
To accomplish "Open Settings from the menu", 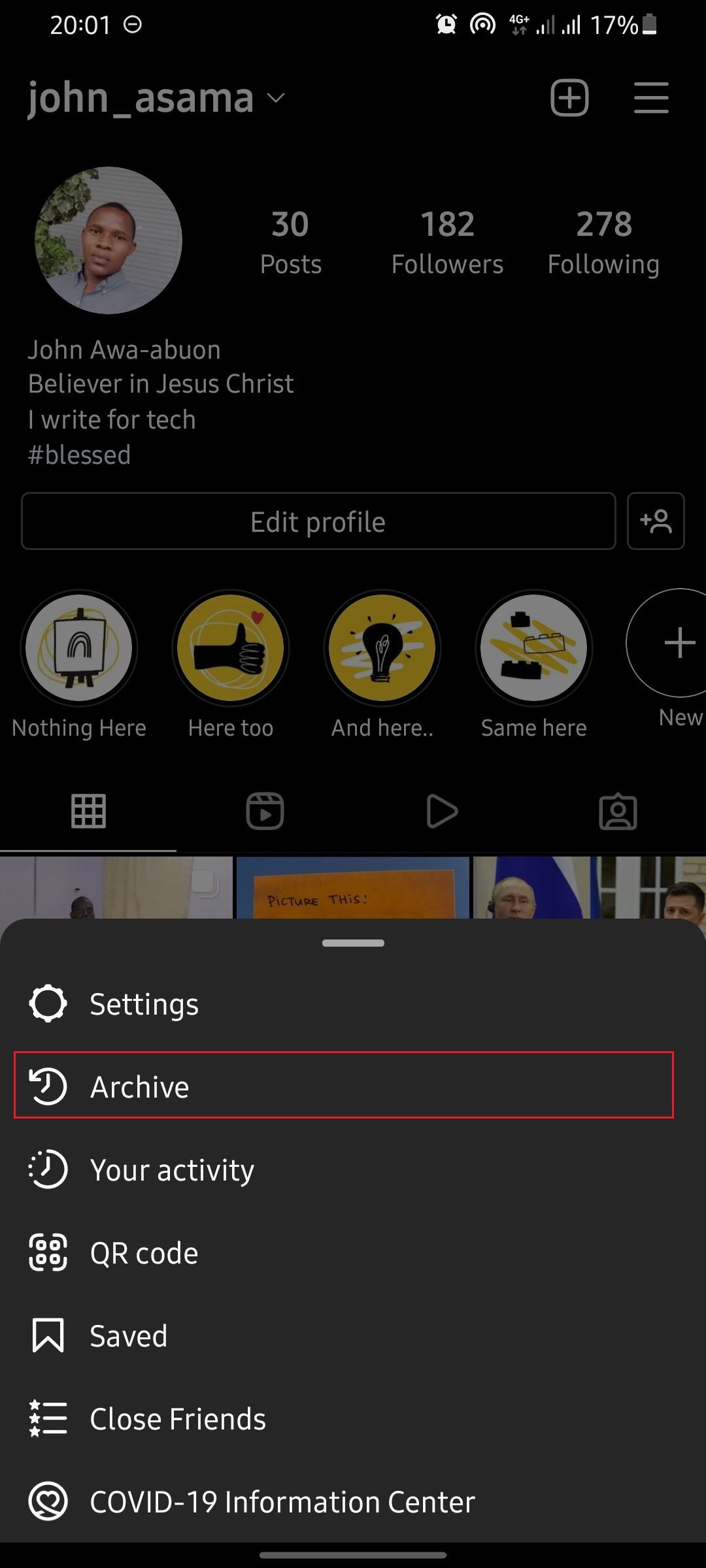I will pos(144,1004).
